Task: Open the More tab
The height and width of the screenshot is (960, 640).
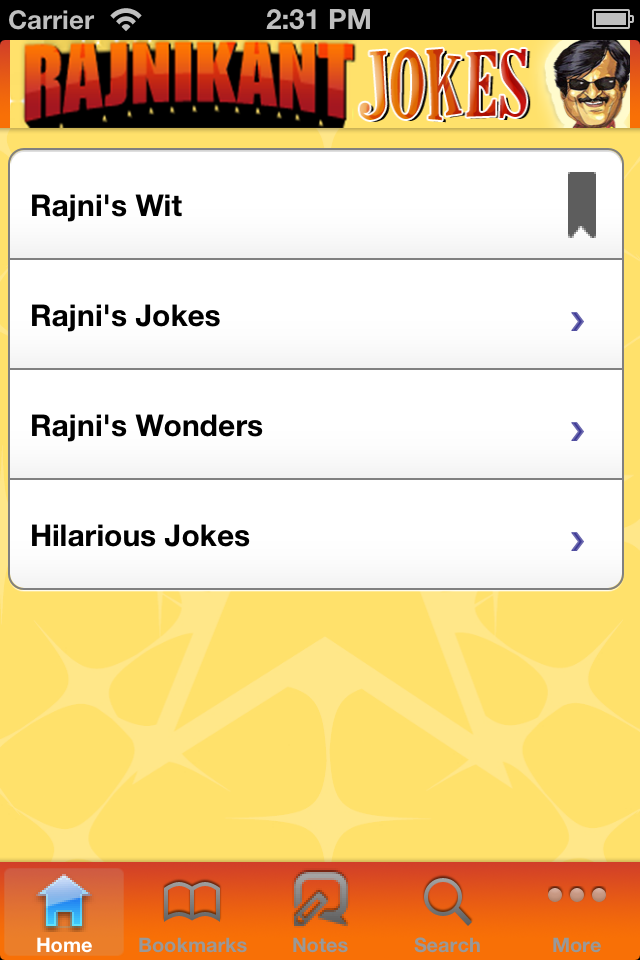Action: 576,912
